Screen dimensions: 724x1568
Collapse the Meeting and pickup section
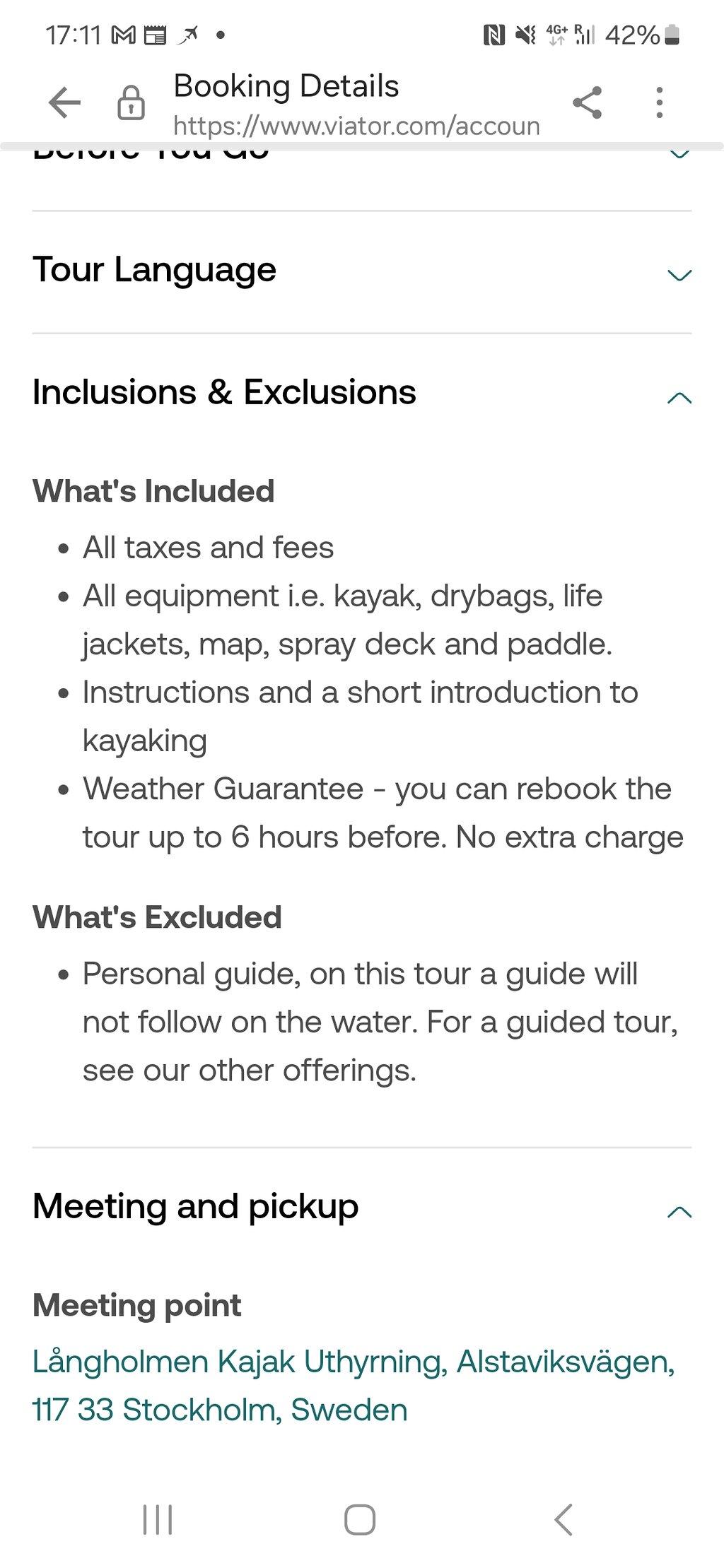[x=362, y=1207]
